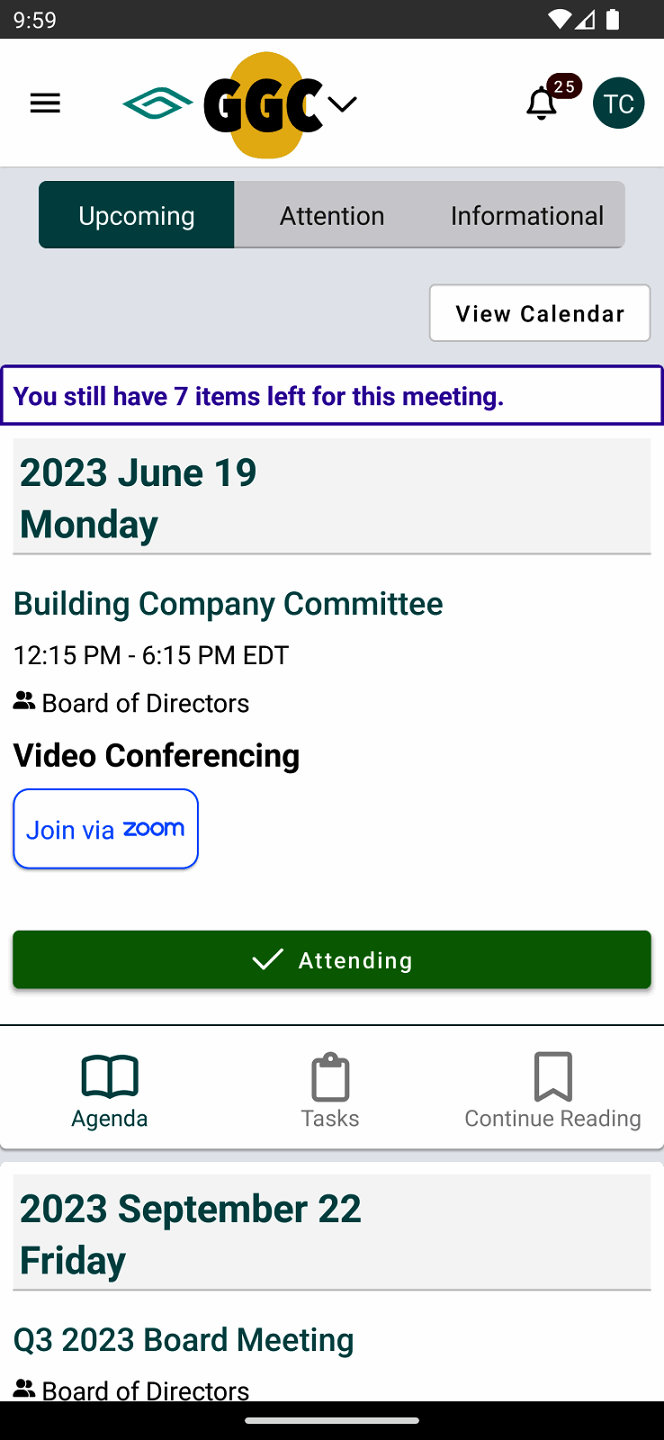Tap the View Calendar button
This screenshot has height=1440, width=664.
540,313
